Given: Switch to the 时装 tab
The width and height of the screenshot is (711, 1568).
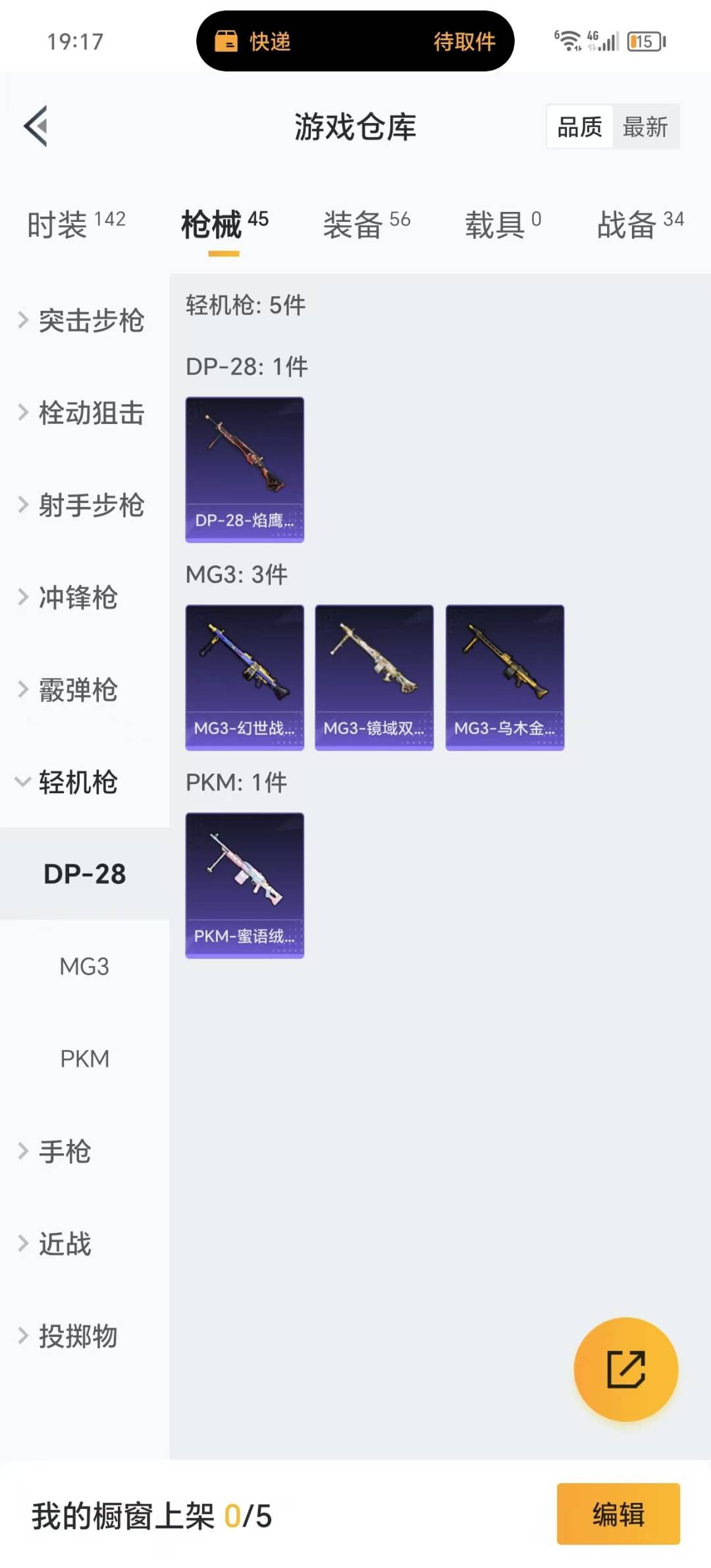Looking at the screenshot, I should [76, 224].
